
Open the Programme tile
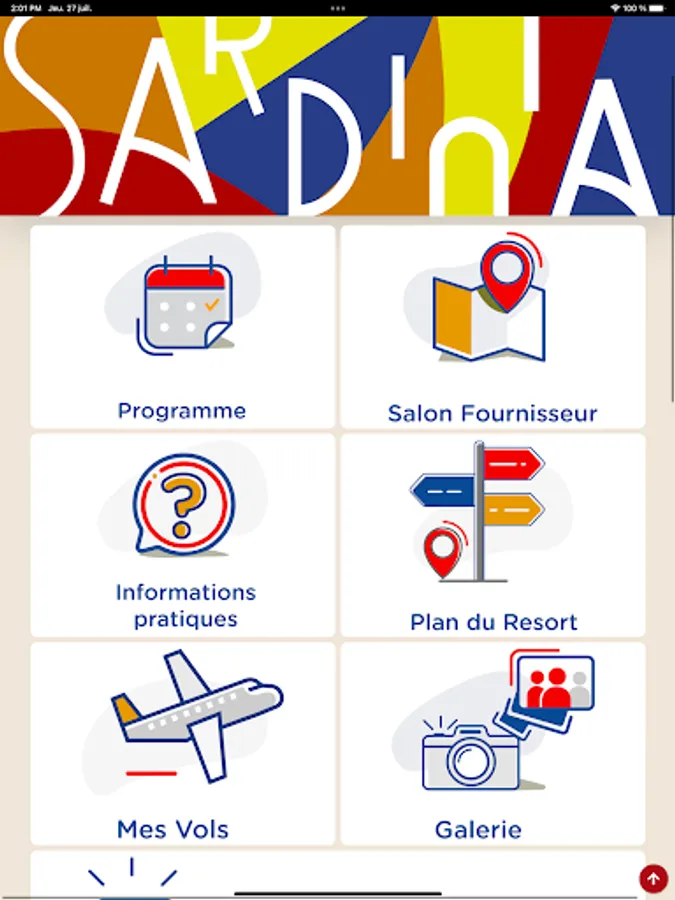click(183, 327)
